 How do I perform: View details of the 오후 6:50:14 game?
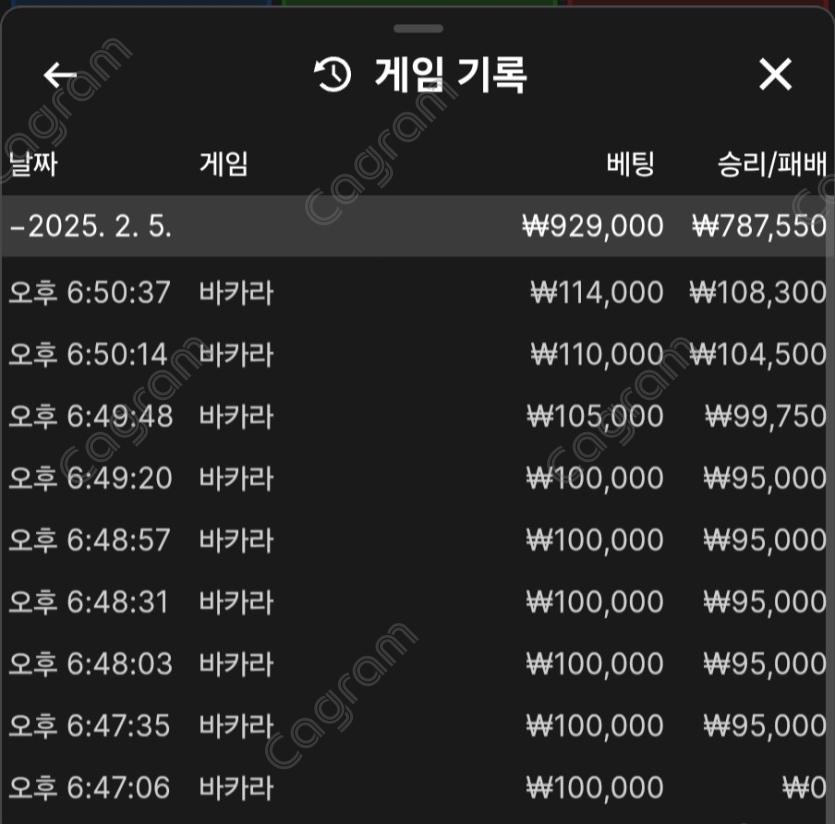[417, 355]
